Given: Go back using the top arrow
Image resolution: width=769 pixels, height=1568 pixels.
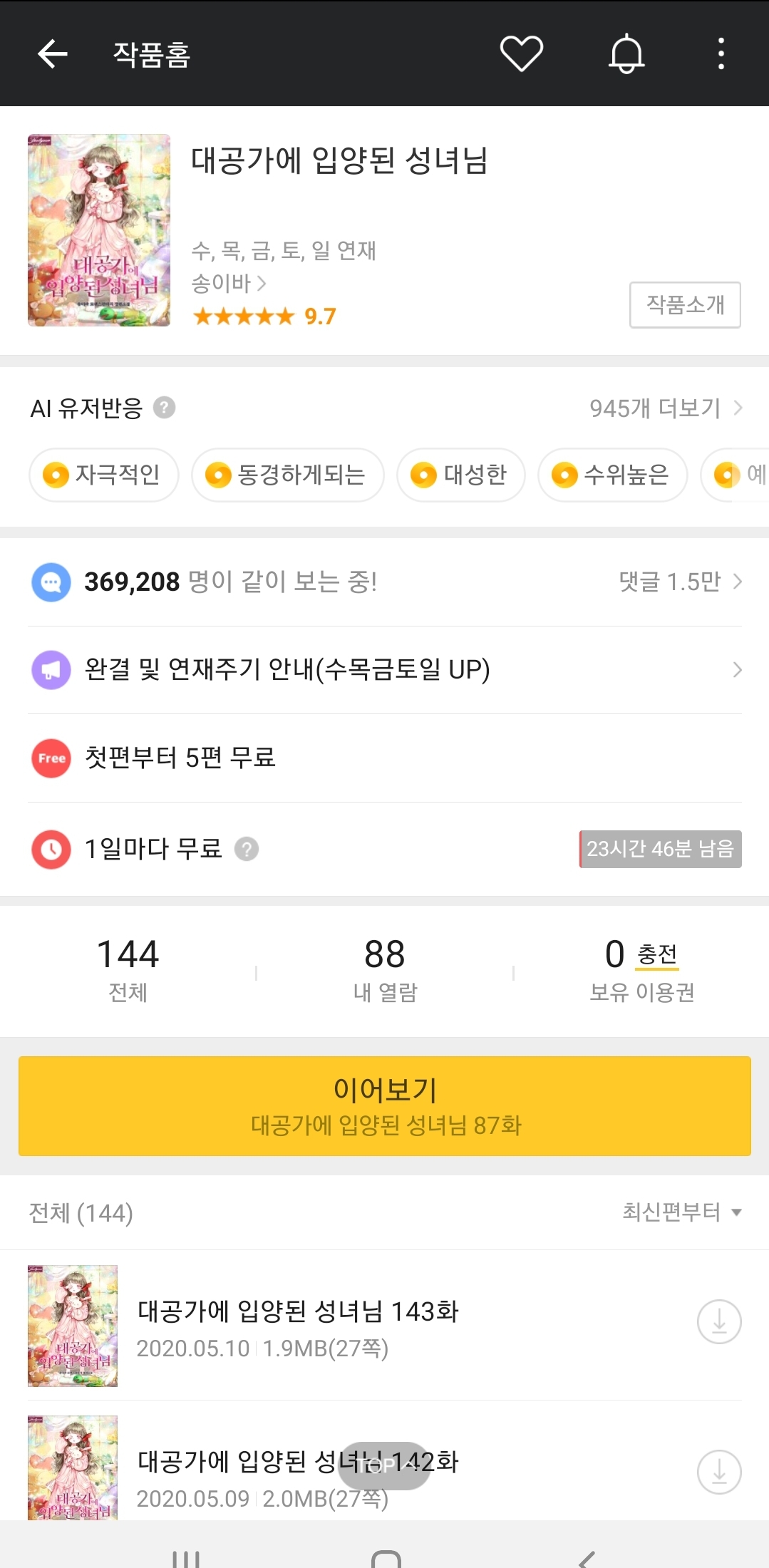Looking at the screenshot, I should tap(52, 54).
